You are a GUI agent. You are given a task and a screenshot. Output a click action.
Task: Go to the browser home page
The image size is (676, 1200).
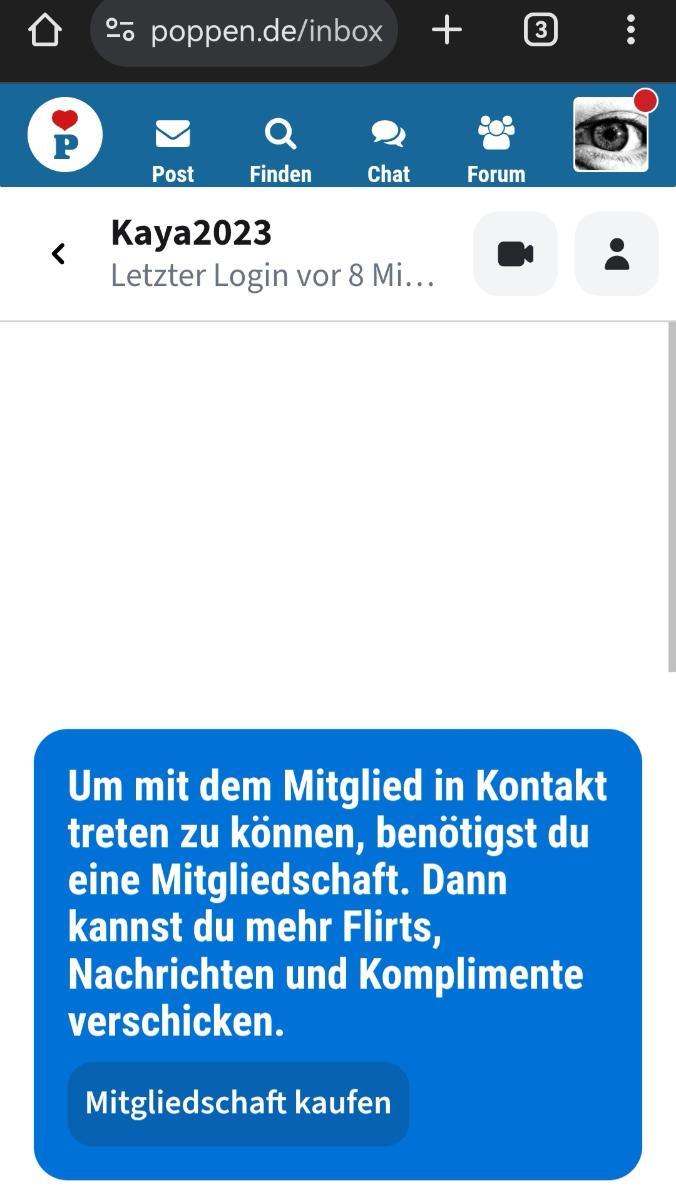45,31
